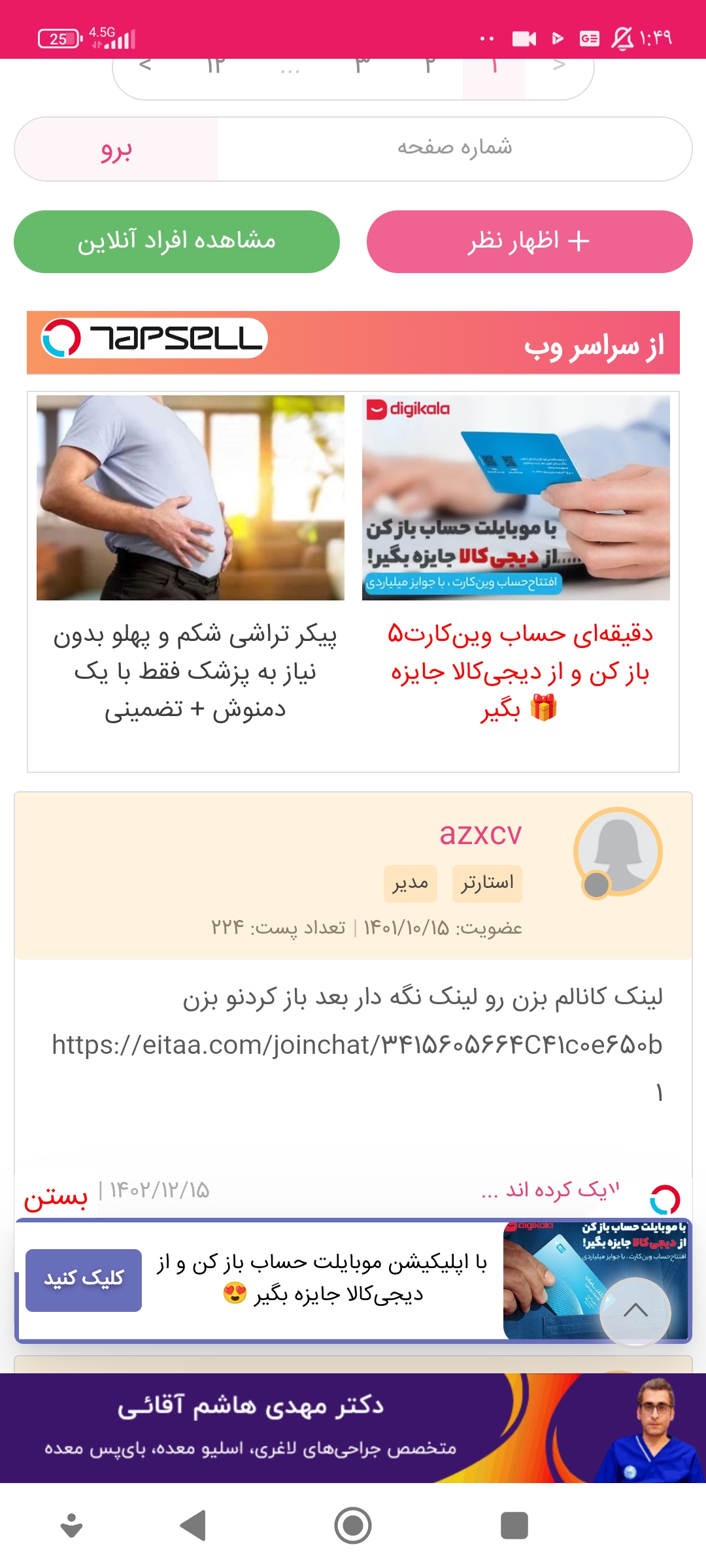Viewport: 706px width, 1568px height.
Task: Tap the system back button
Action: (193, 1526)
